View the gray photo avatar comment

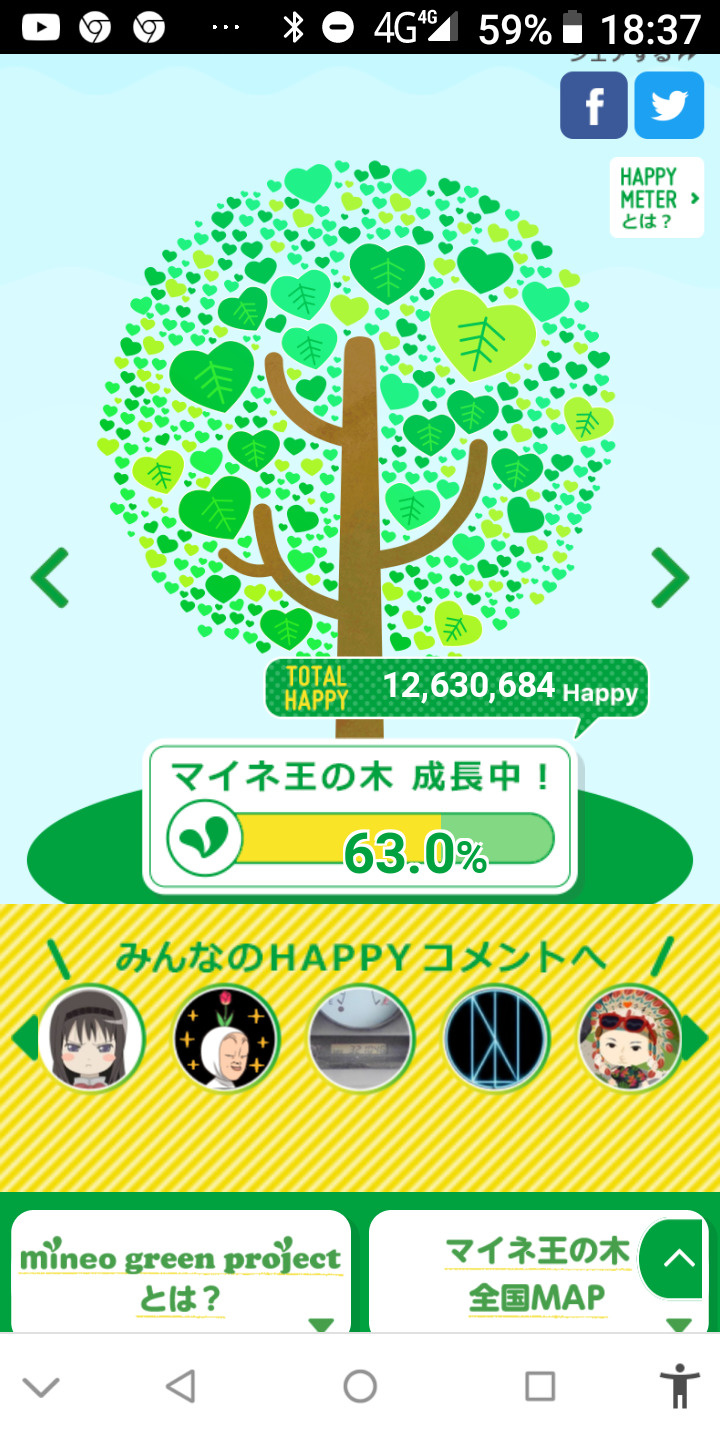pyautogui.click(x=361, y=1038)
